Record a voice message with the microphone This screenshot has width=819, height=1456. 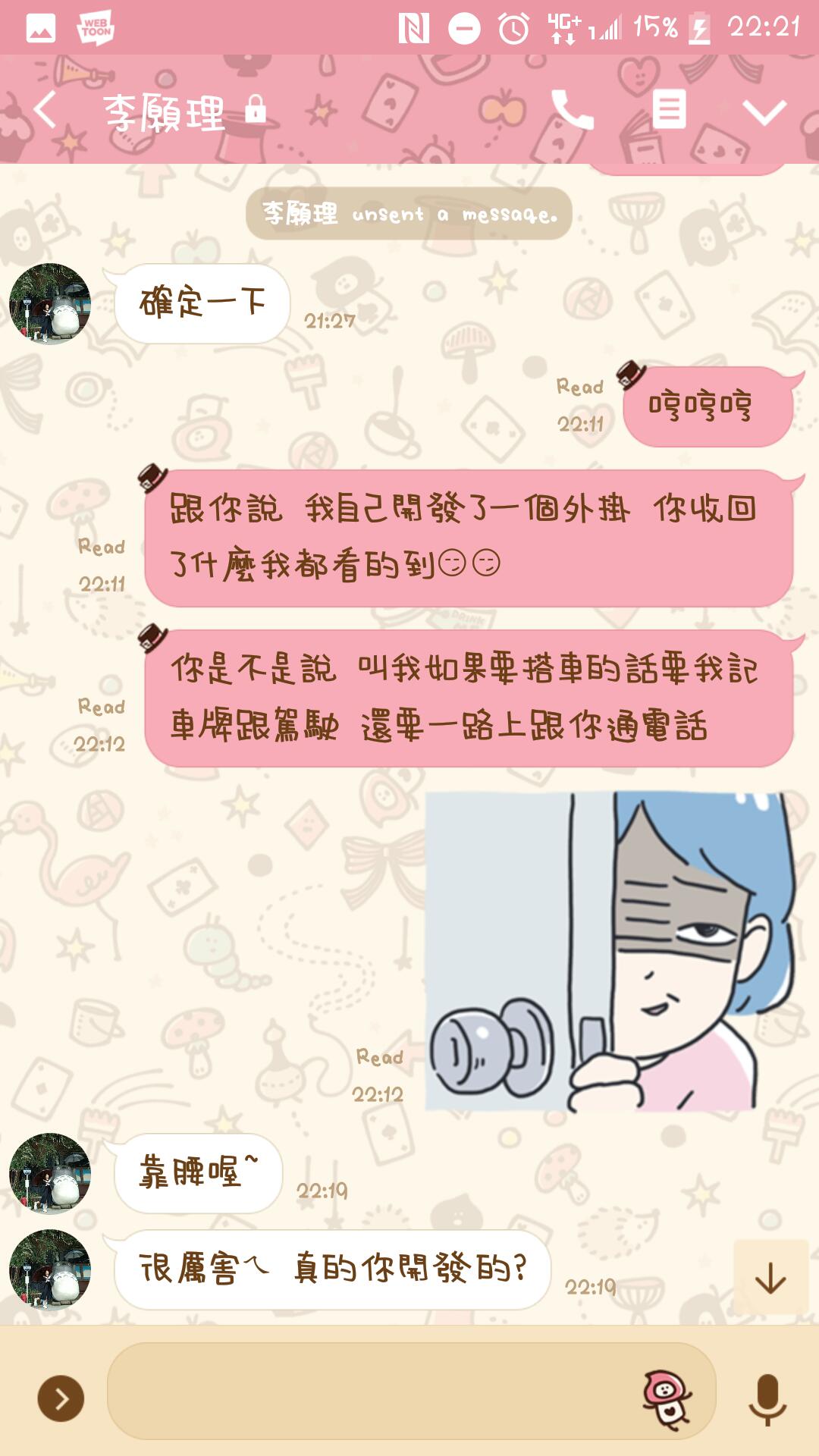[767, 1399]
